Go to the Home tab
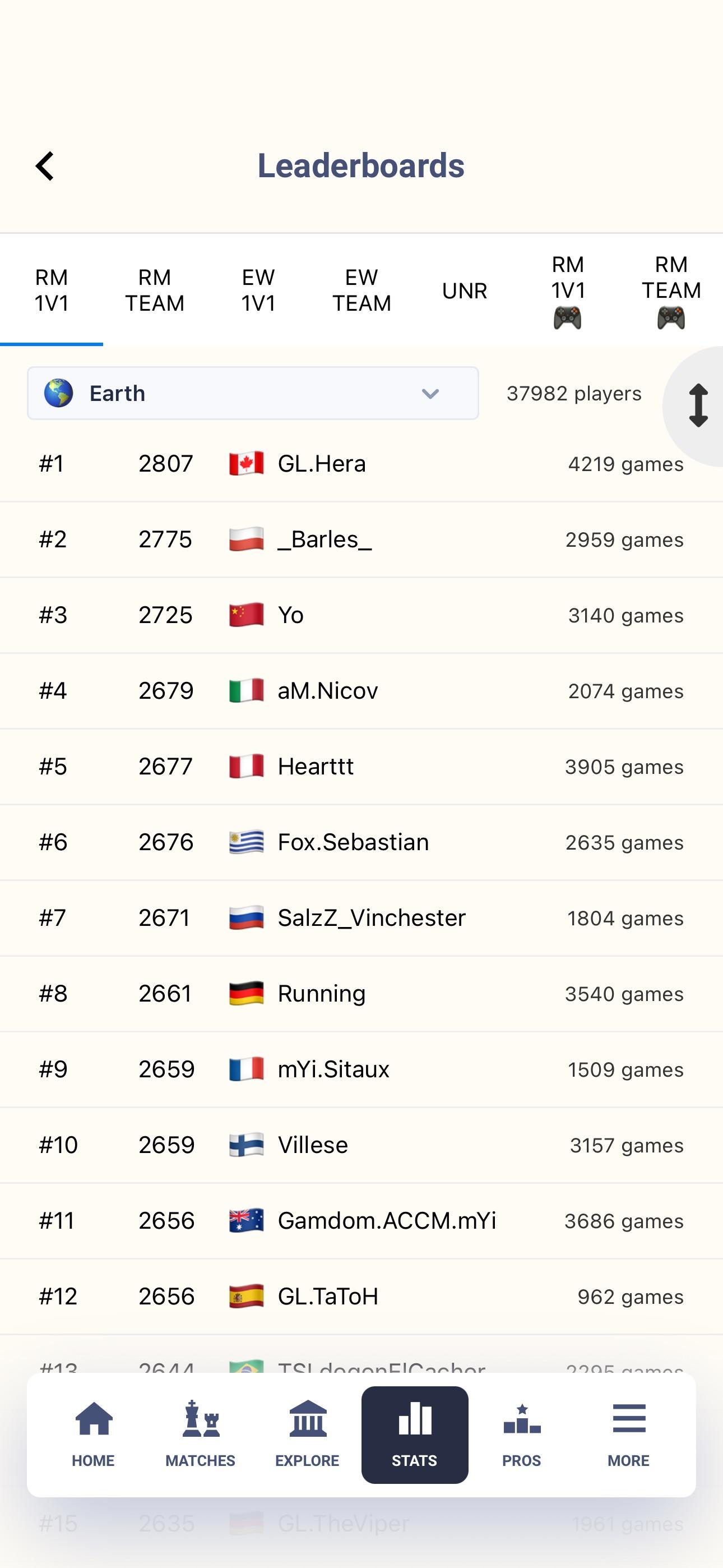Screen dimensions: 723x1568 click(x=94, y=1435)
